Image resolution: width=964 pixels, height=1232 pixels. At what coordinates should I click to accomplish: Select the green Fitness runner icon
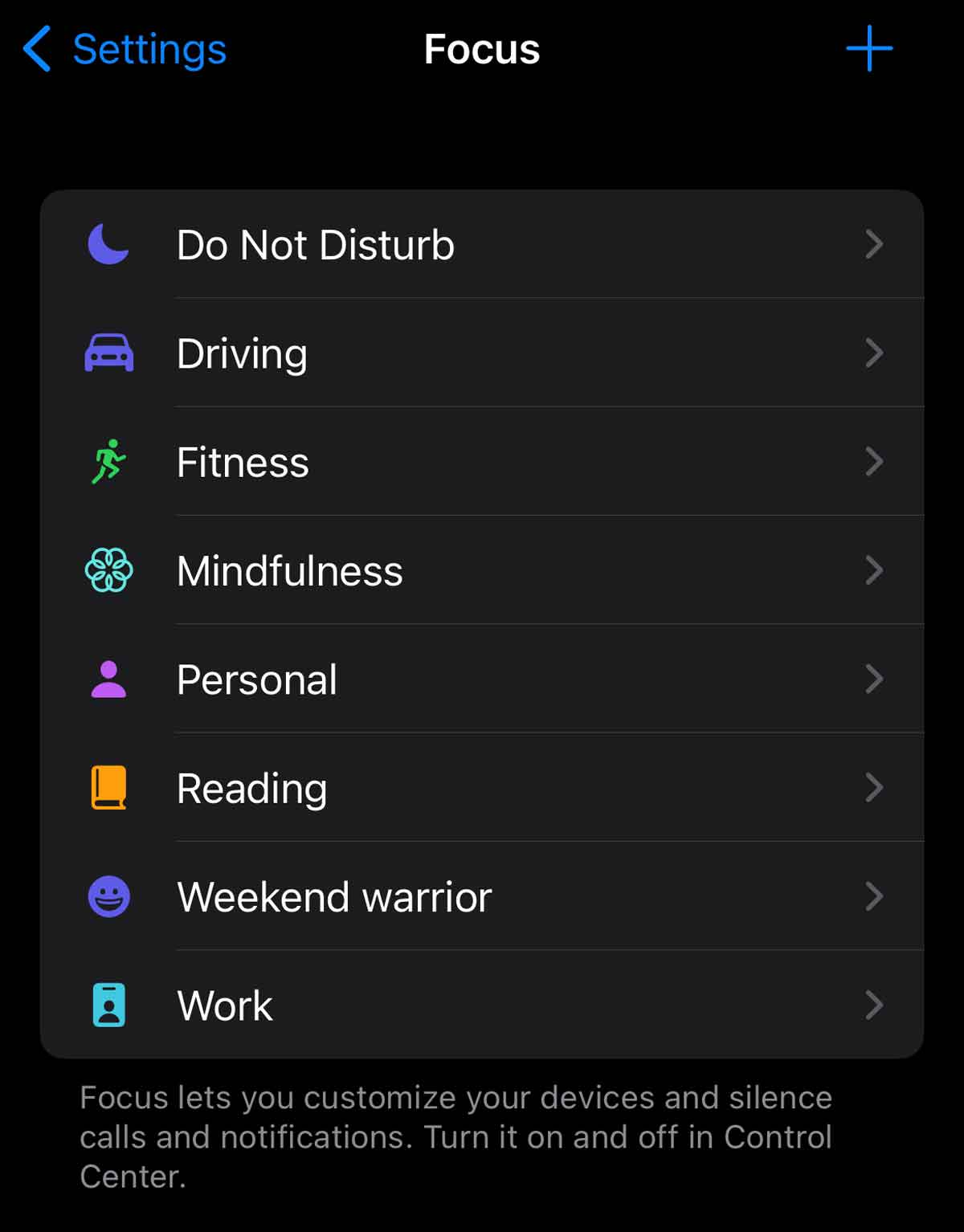pos(108,461)
